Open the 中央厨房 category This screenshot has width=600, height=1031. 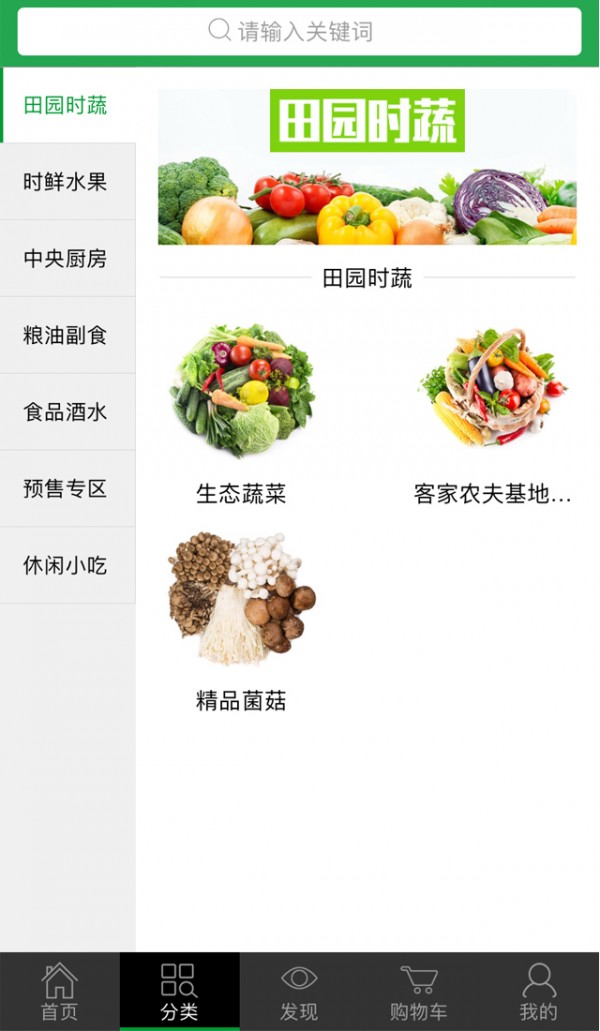[66, 259]
